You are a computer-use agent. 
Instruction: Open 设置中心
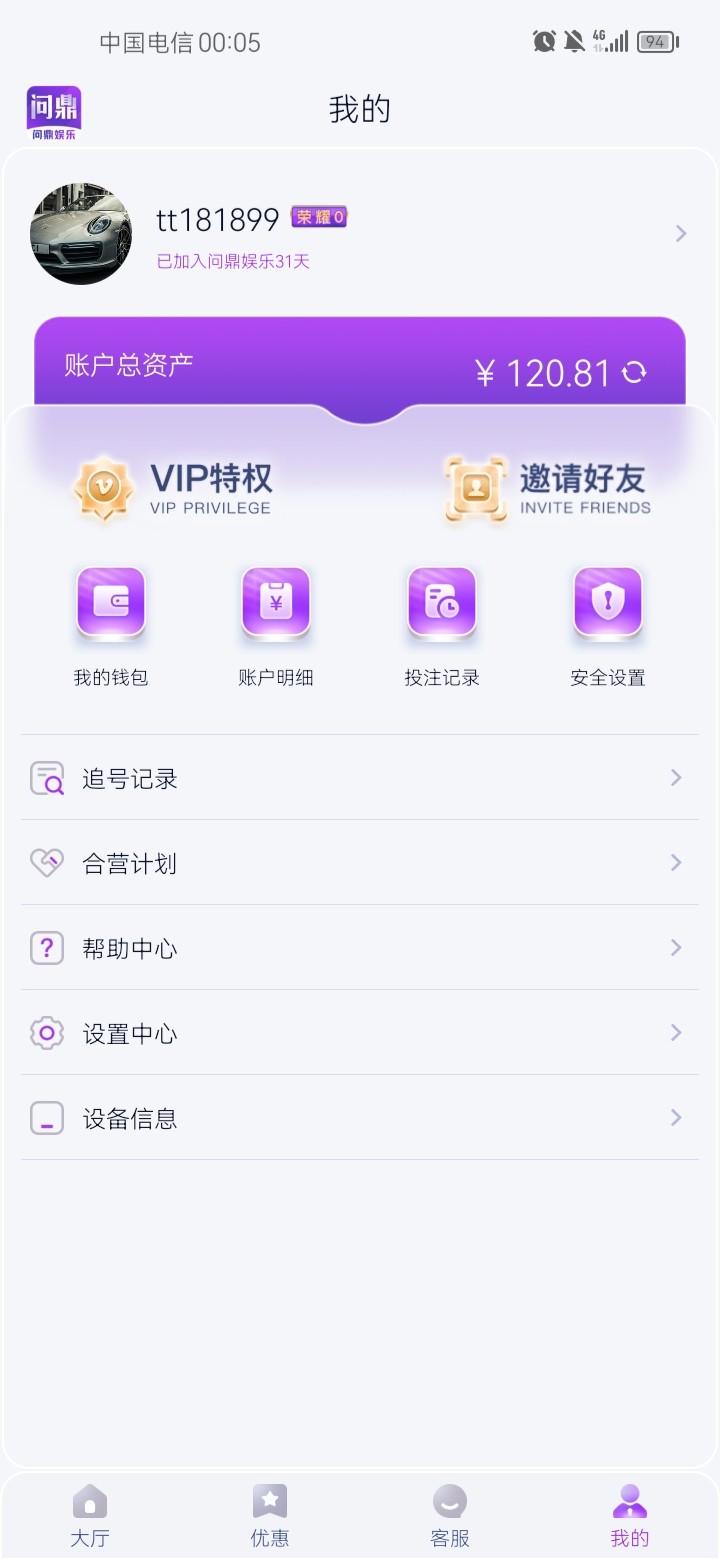pyautogui.click(x=360, y=1033)
